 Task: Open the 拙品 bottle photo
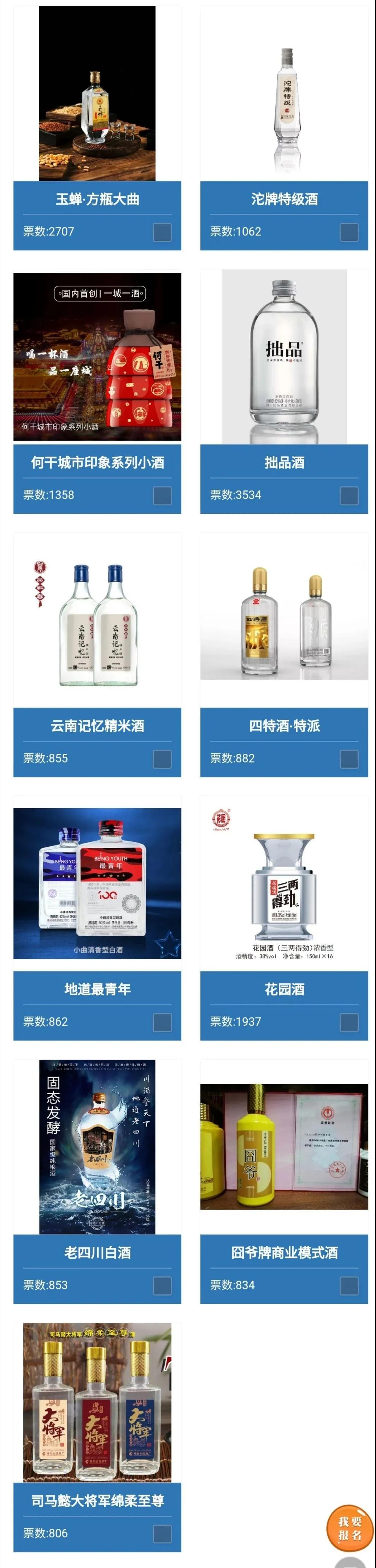(x=284, y=357)
